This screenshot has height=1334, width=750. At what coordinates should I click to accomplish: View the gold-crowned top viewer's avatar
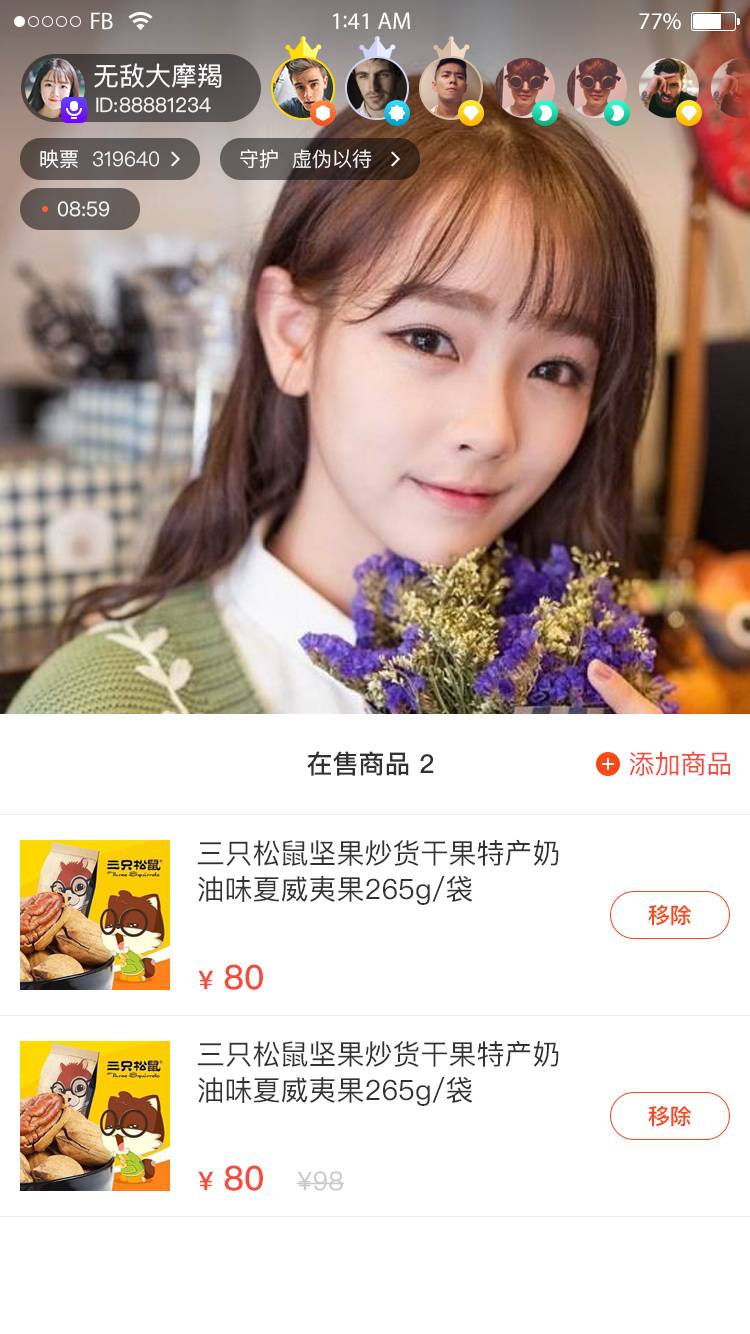point(303,89)
